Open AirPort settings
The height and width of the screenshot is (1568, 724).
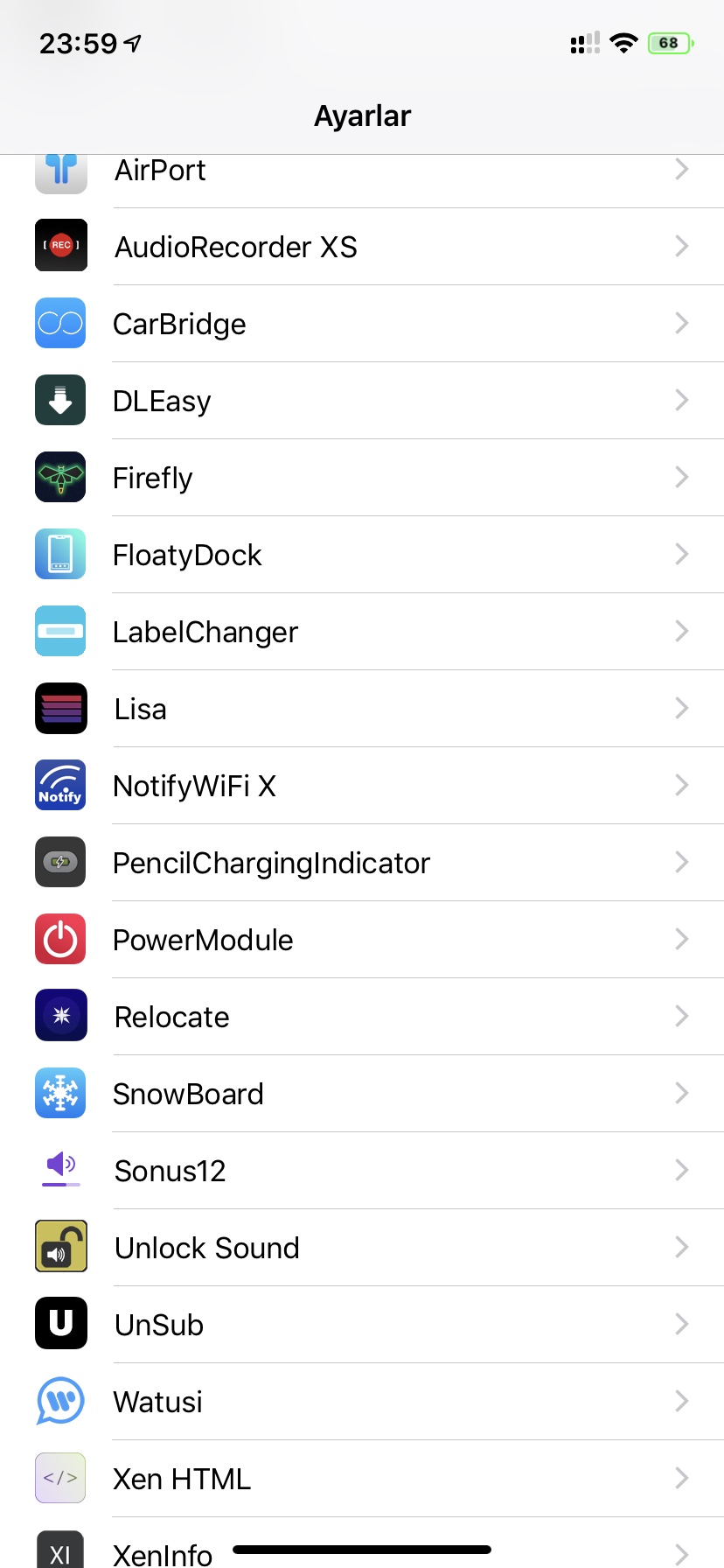tap(362, 172)
